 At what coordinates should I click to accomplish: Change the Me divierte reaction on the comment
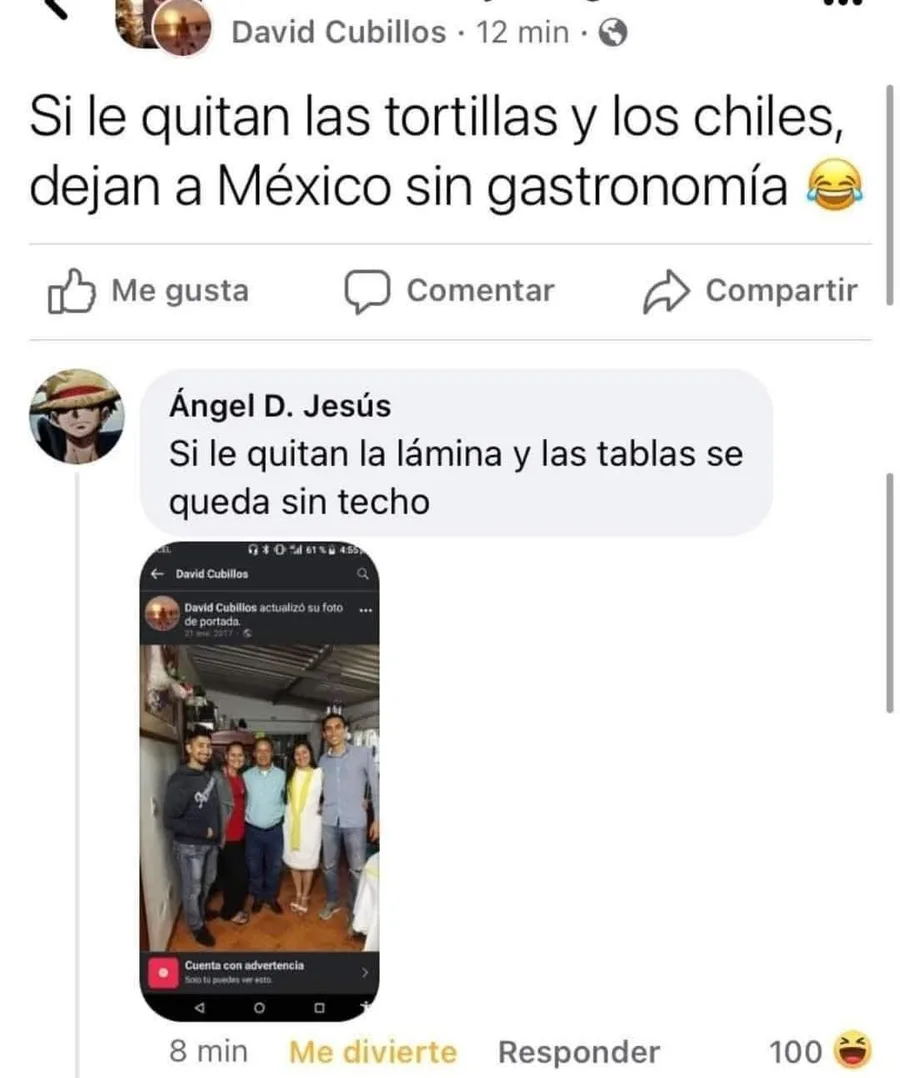[x=372, y=1052]
